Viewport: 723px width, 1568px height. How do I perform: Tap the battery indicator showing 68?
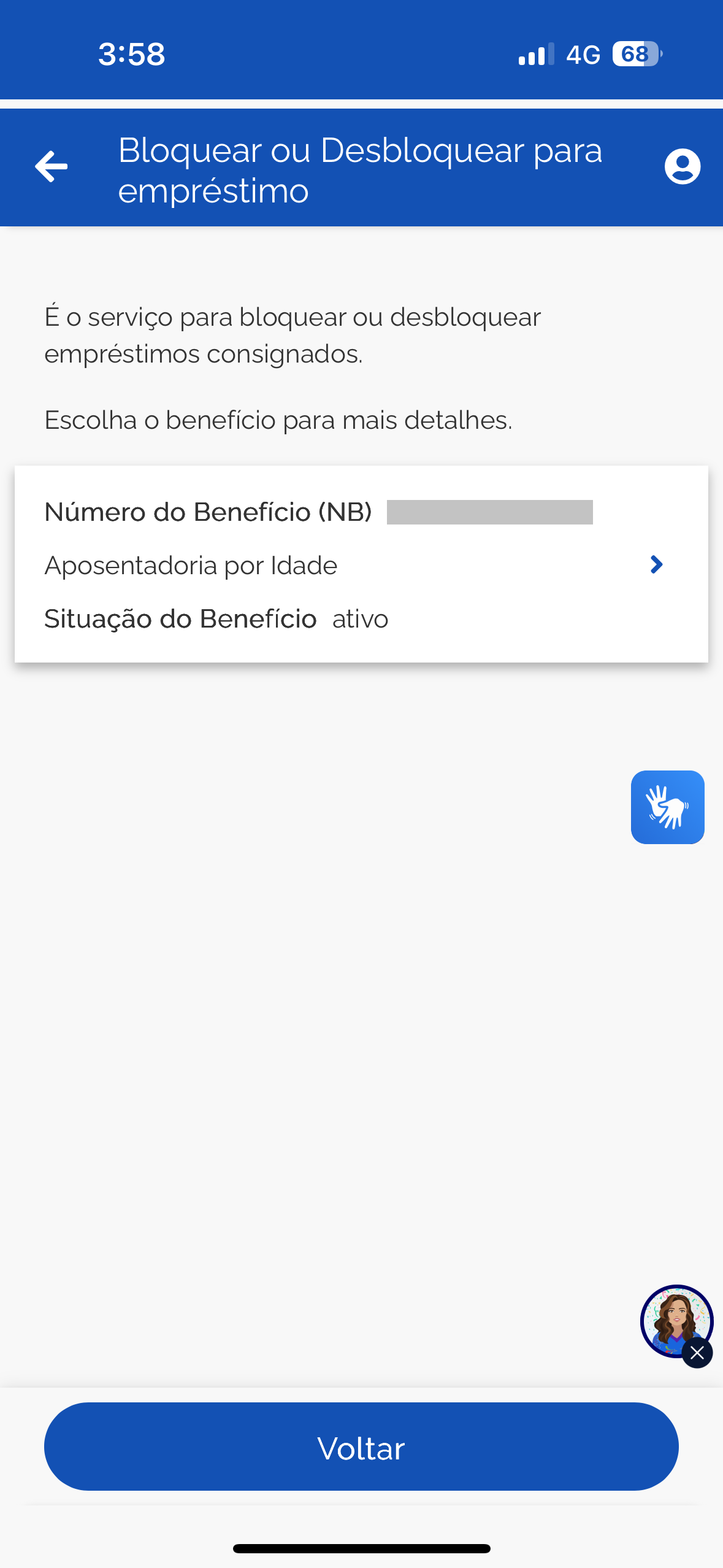pyautogui.click(x=635, y=55)
